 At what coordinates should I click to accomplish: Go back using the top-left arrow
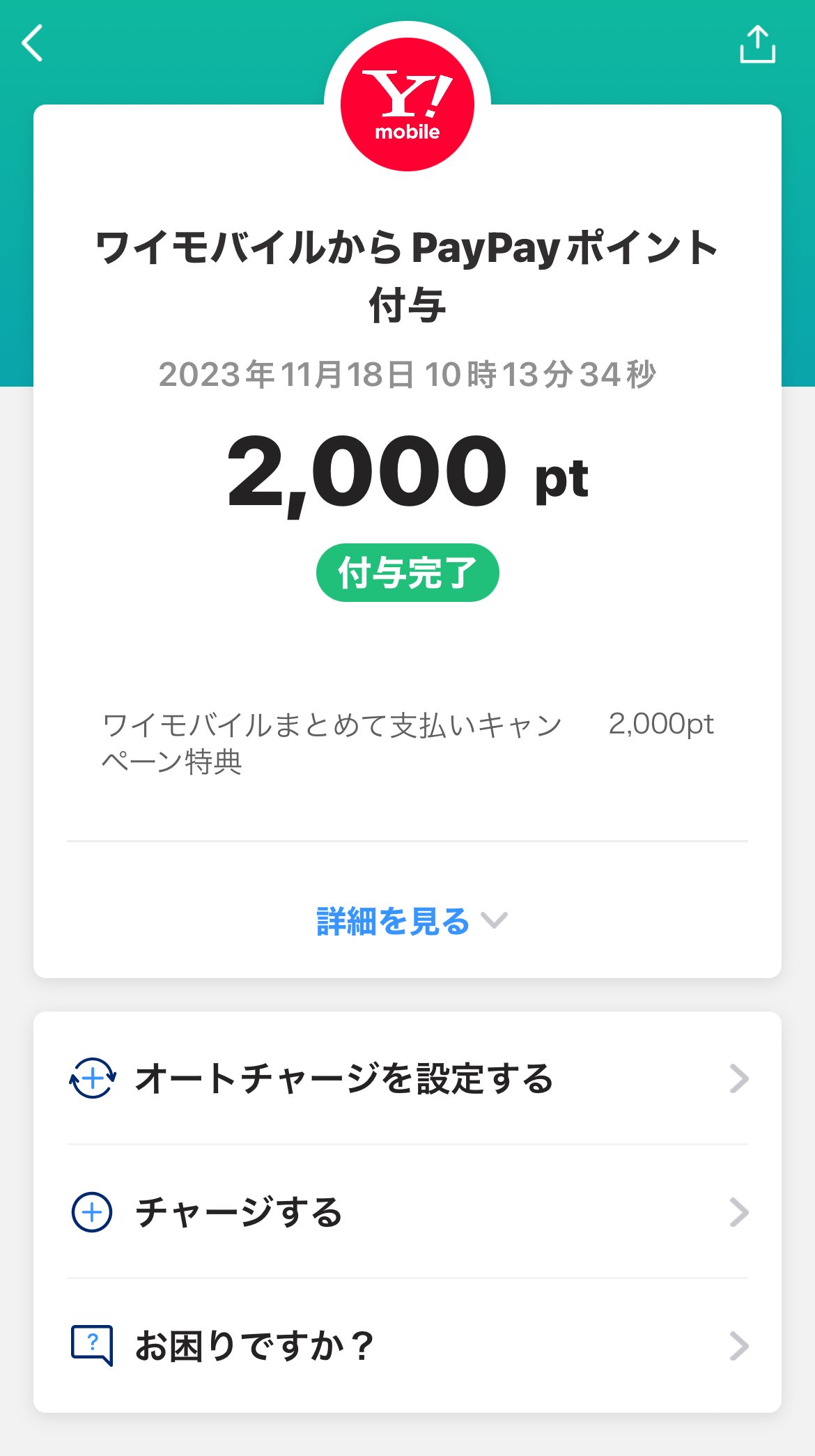tap(33, 43)
